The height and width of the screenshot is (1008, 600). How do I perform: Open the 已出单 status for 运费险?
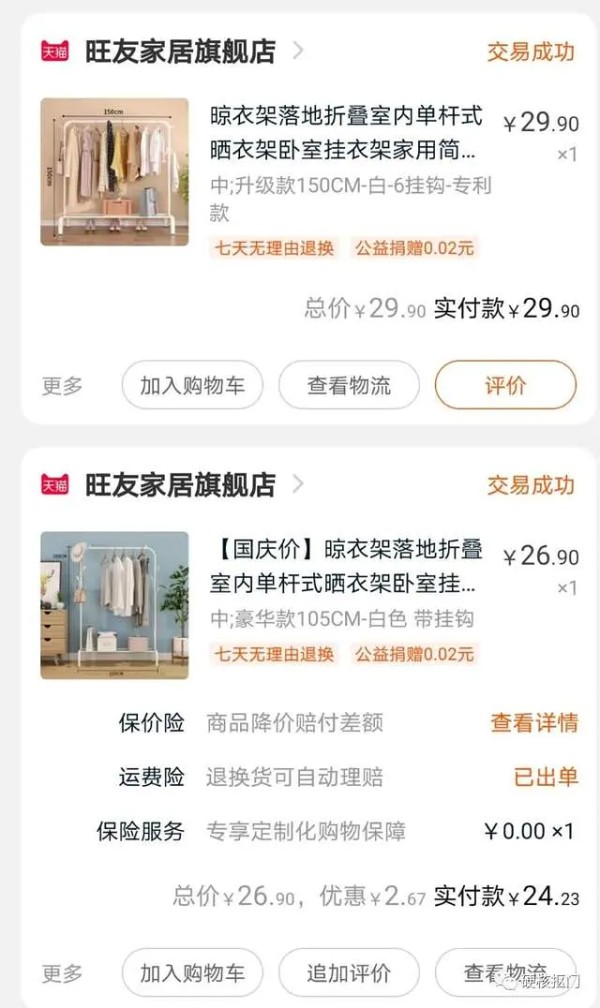[545, 777]
